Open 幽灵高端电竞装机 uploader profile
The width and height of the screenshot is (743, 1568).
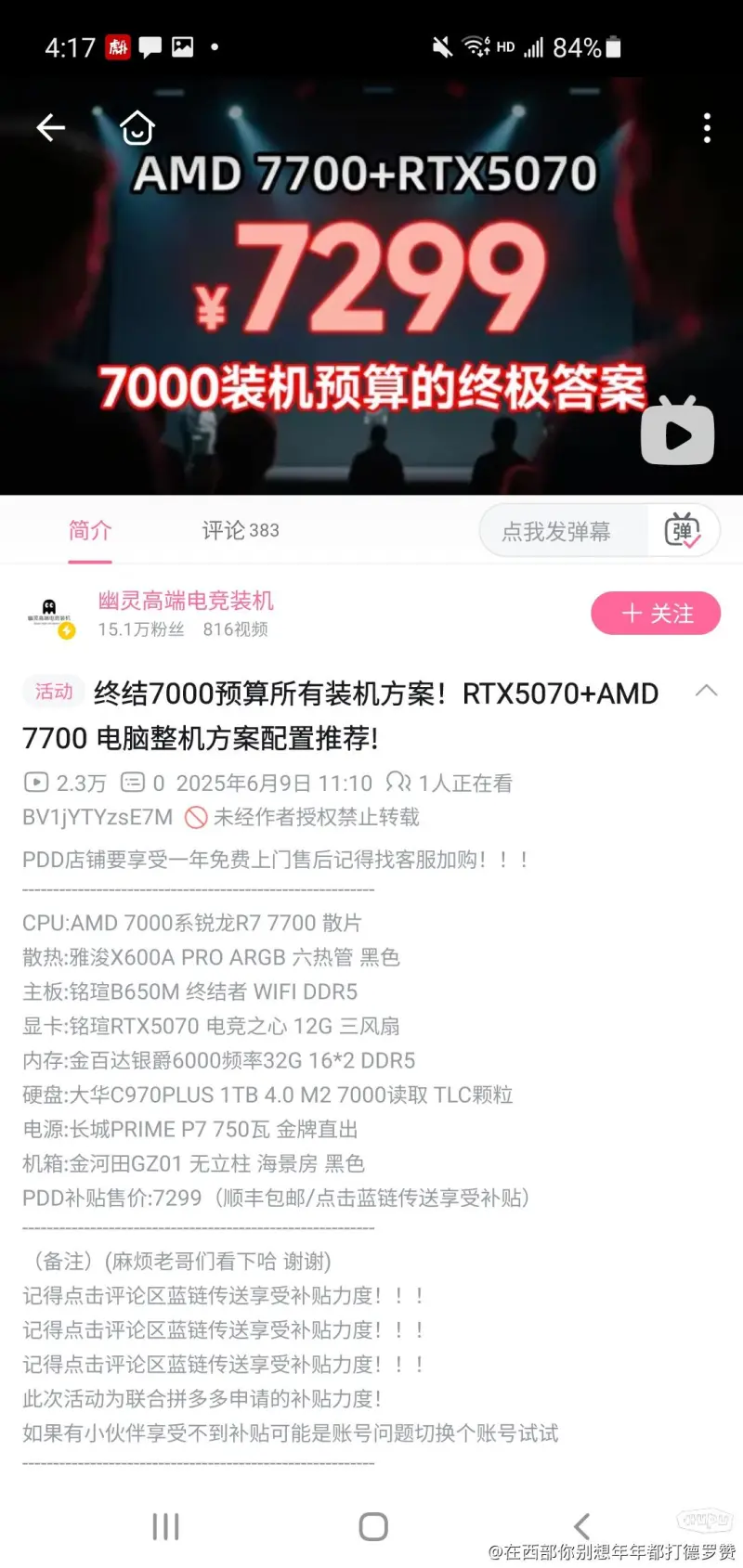(x=186, y=601)
